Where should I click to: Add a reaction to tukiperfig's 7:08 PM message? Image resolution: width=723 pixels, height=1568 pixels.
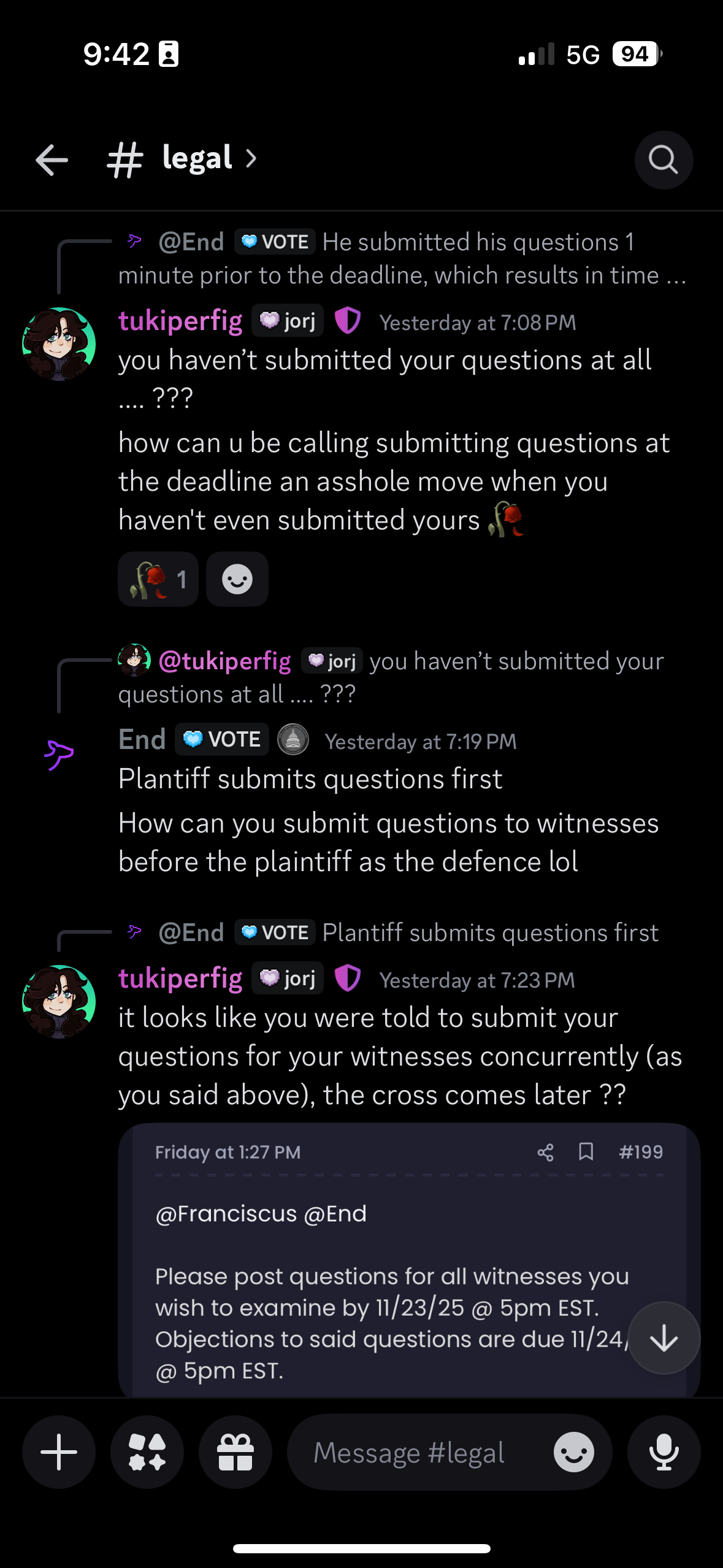[237, 579]
